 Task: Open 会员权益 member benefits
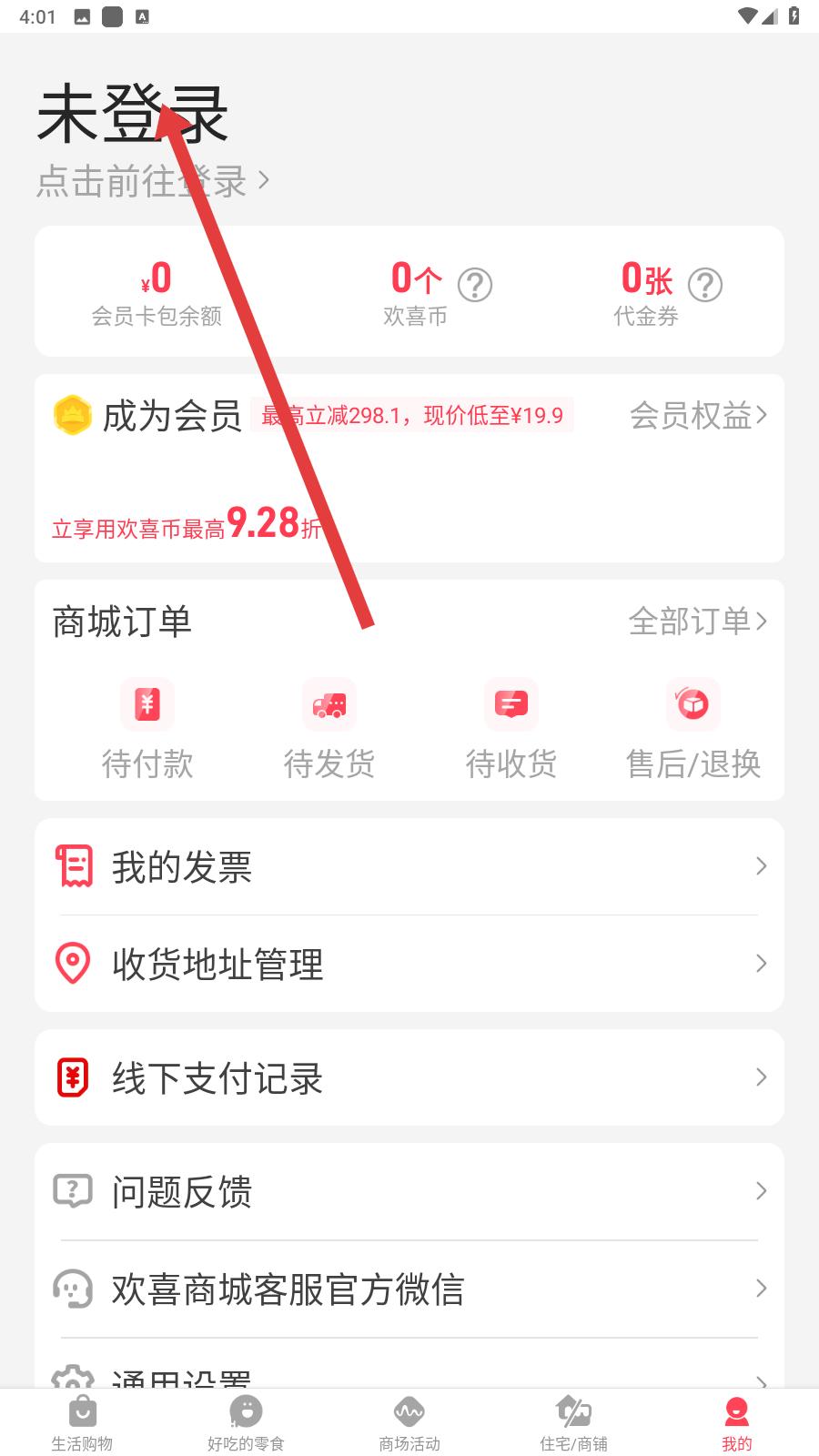[698, 415]
